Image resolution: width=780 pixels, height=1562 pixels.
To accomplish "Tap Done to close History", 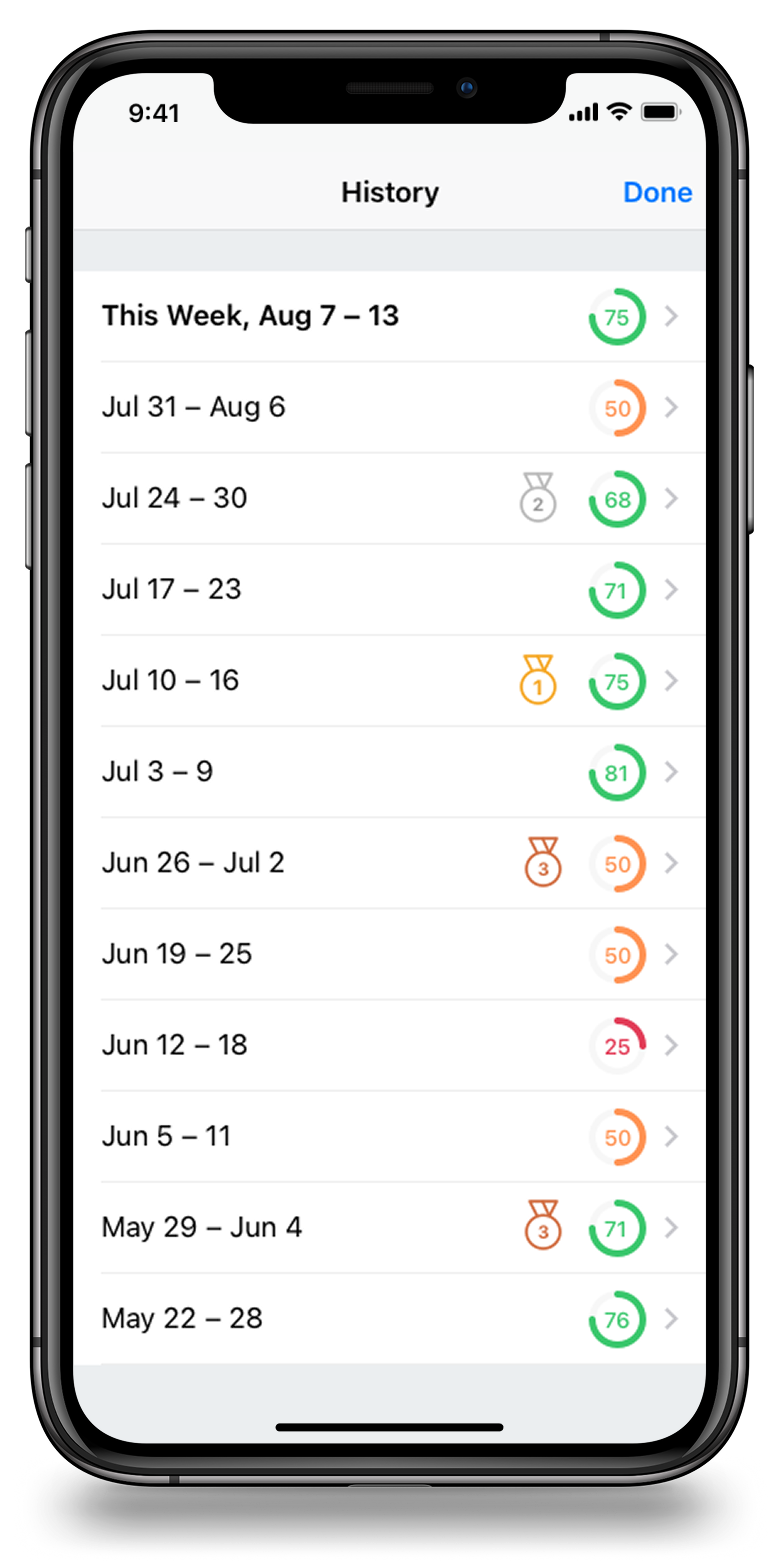I will [x=657, y=192].
